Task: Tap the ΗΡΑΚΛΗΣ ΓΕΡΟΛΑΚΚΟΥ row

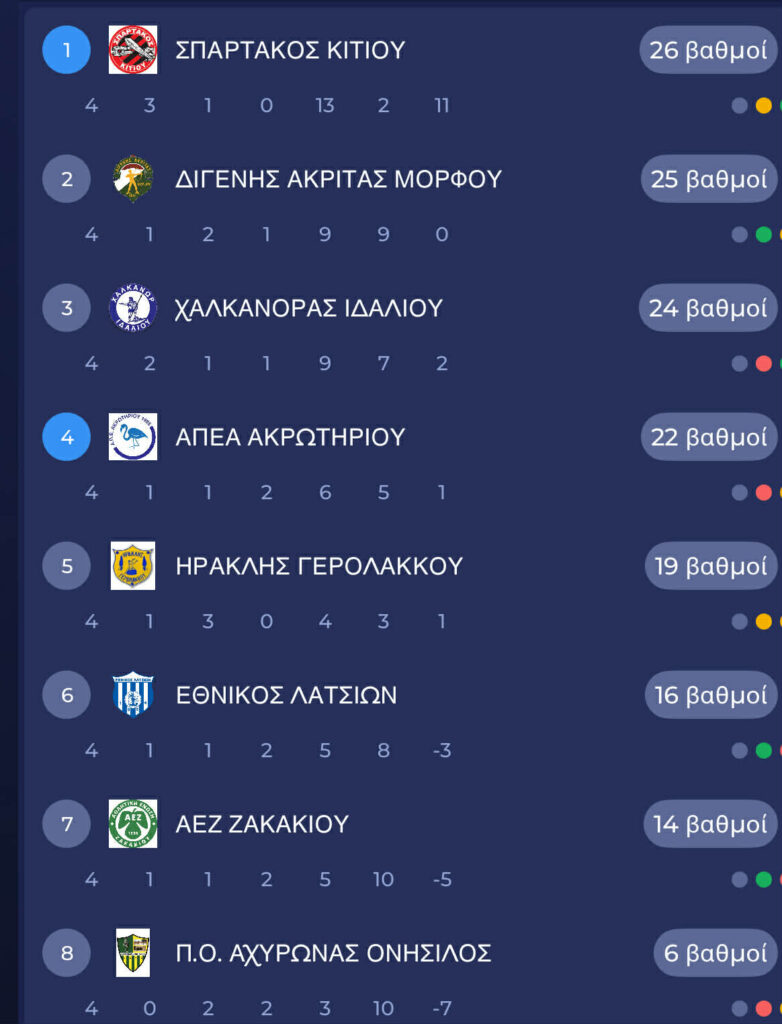Action: (319, 566)
